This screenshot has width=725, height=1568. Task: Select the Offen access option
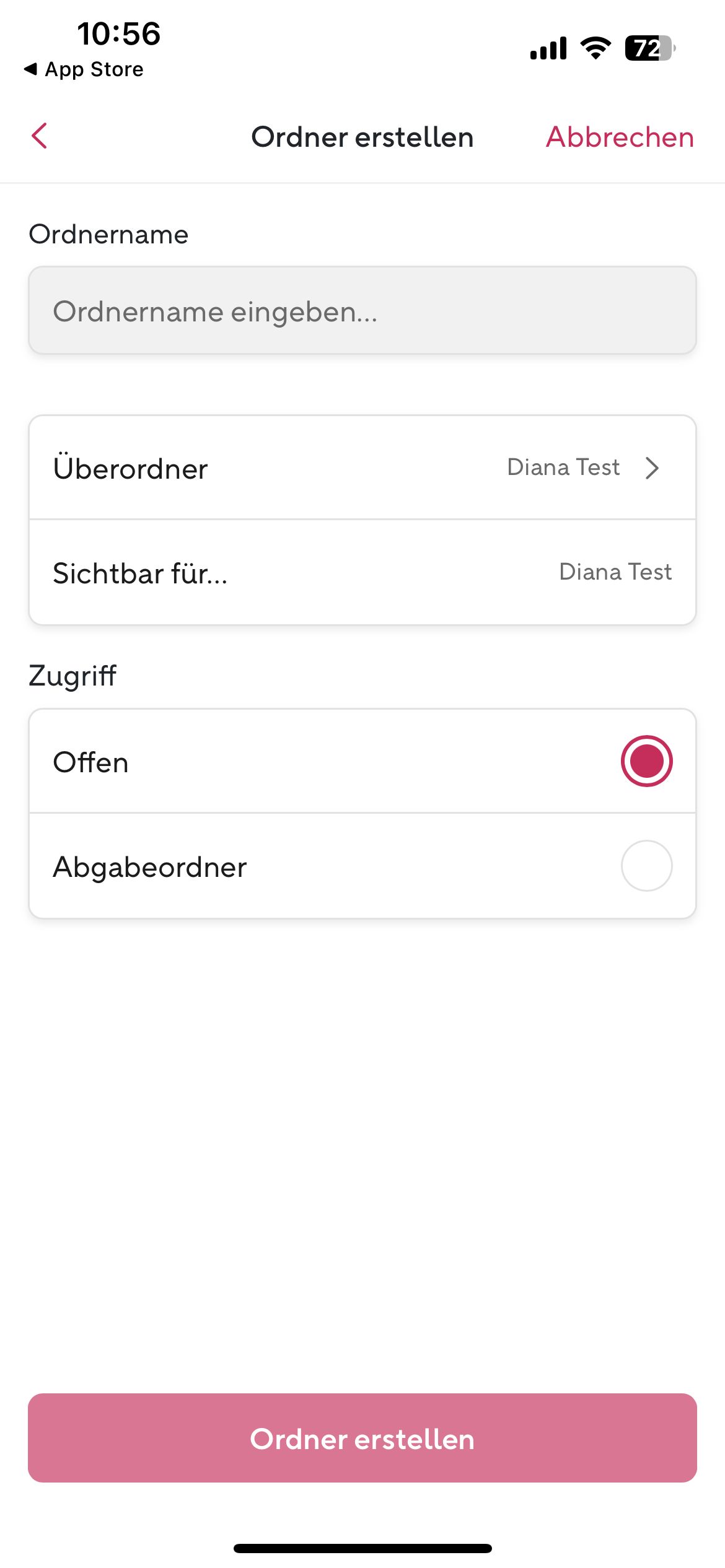[646, 761]
